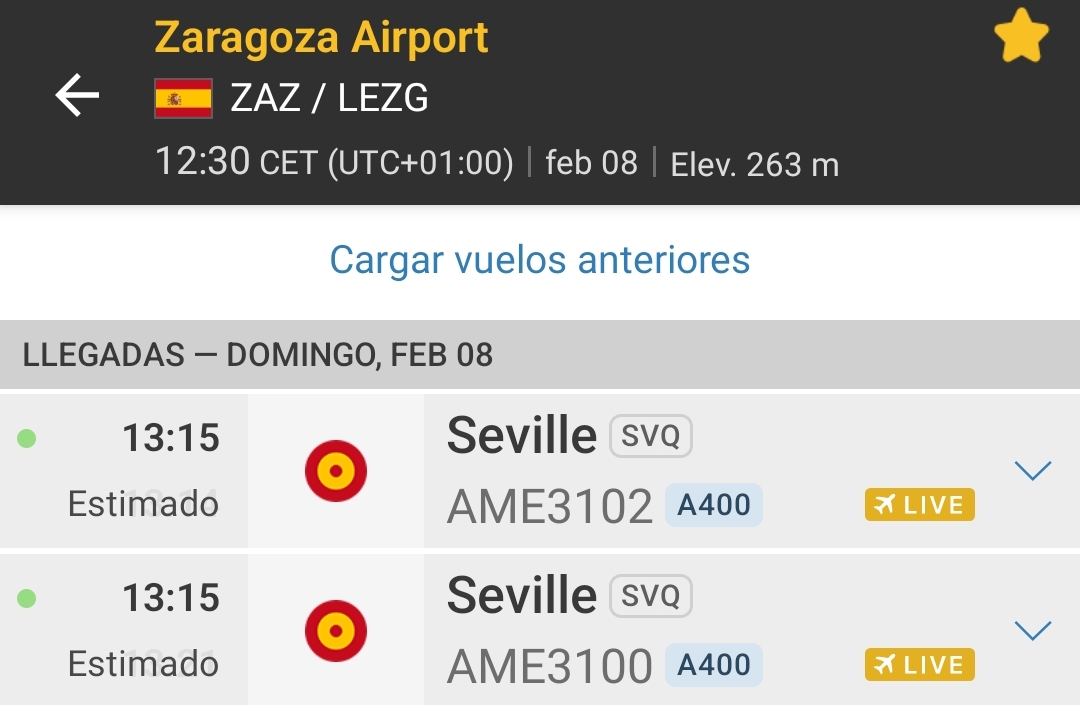1080x705 pixels.
Task: Open flight AME3102 from Seville
Action: pyautogui.click(x=549, y=505)
